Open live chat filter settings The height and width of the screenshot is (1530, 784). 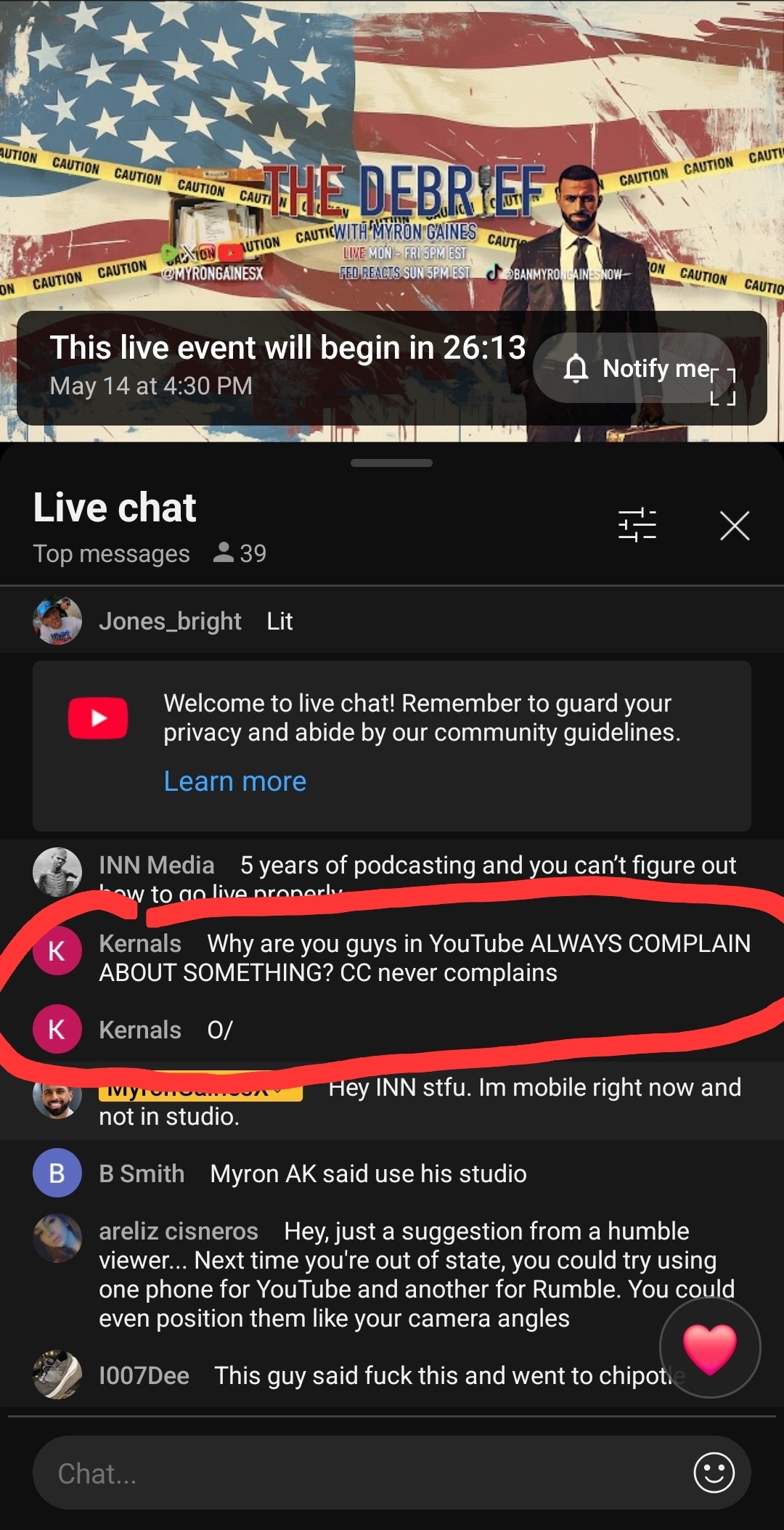click(637, 525)
